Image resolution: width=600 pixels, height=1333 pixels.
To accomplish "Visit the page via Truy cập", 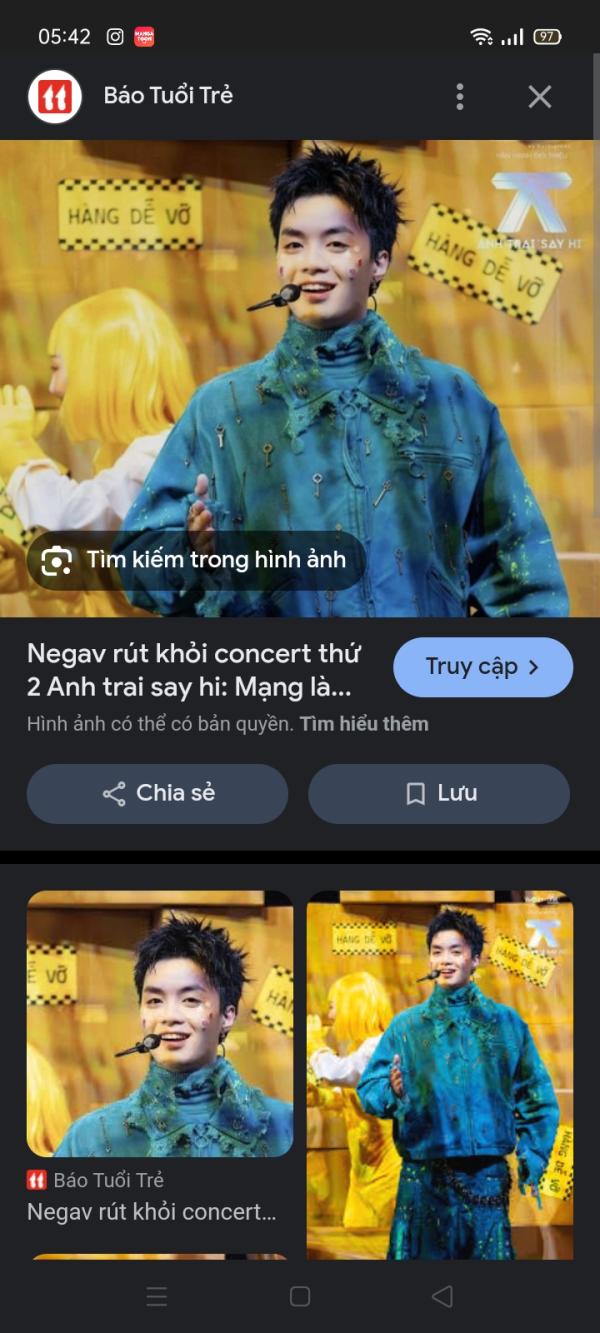I will (x=483, y=667).
